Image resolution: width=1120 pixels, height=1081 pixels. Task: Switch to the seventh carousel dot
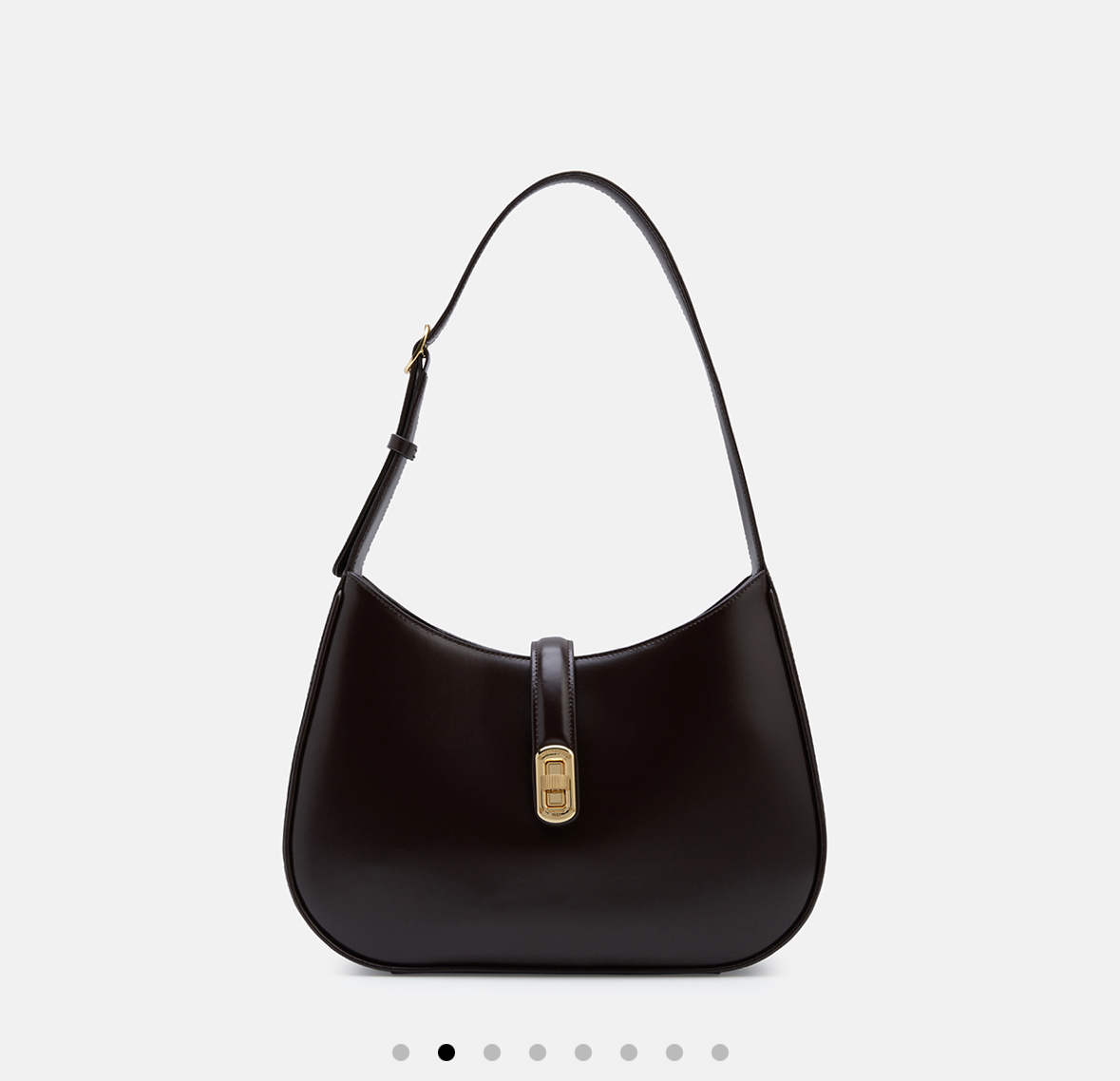(674, 1052)
